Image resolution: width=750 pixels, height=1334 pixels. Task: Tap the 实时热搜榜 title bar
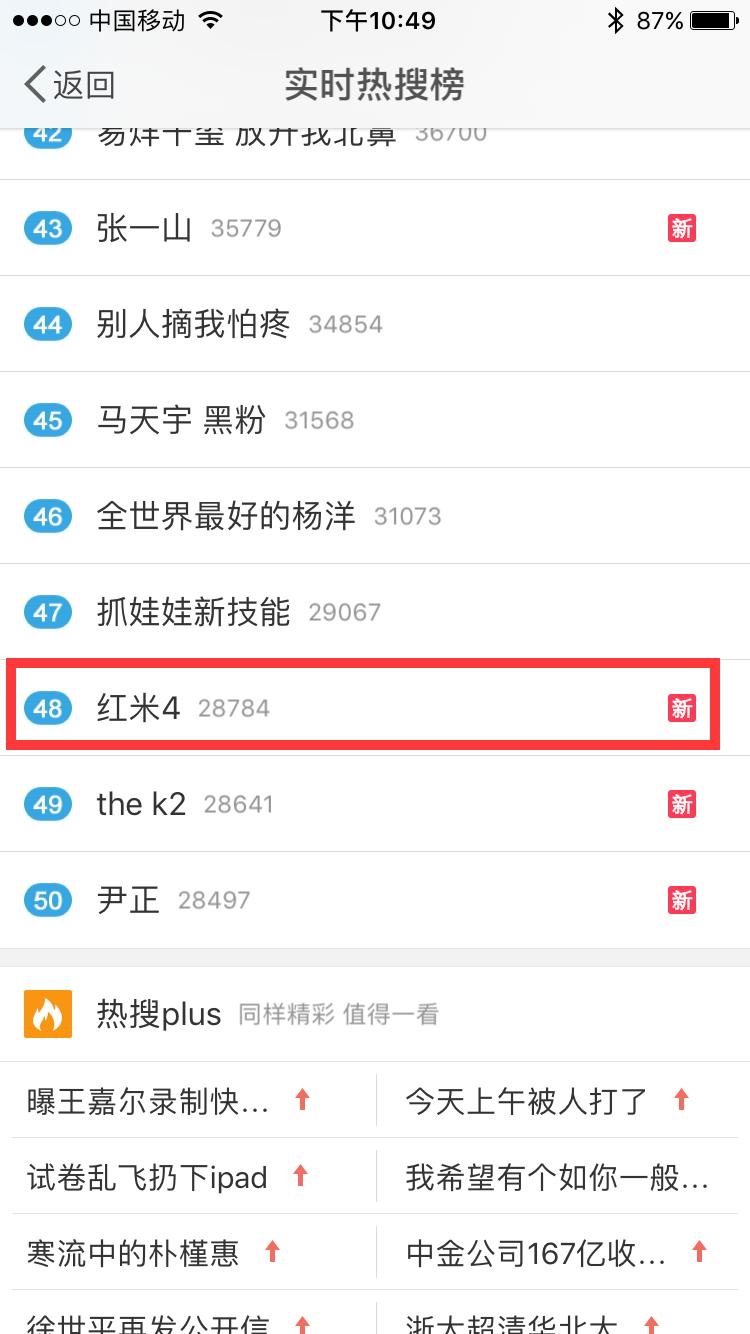375,85
